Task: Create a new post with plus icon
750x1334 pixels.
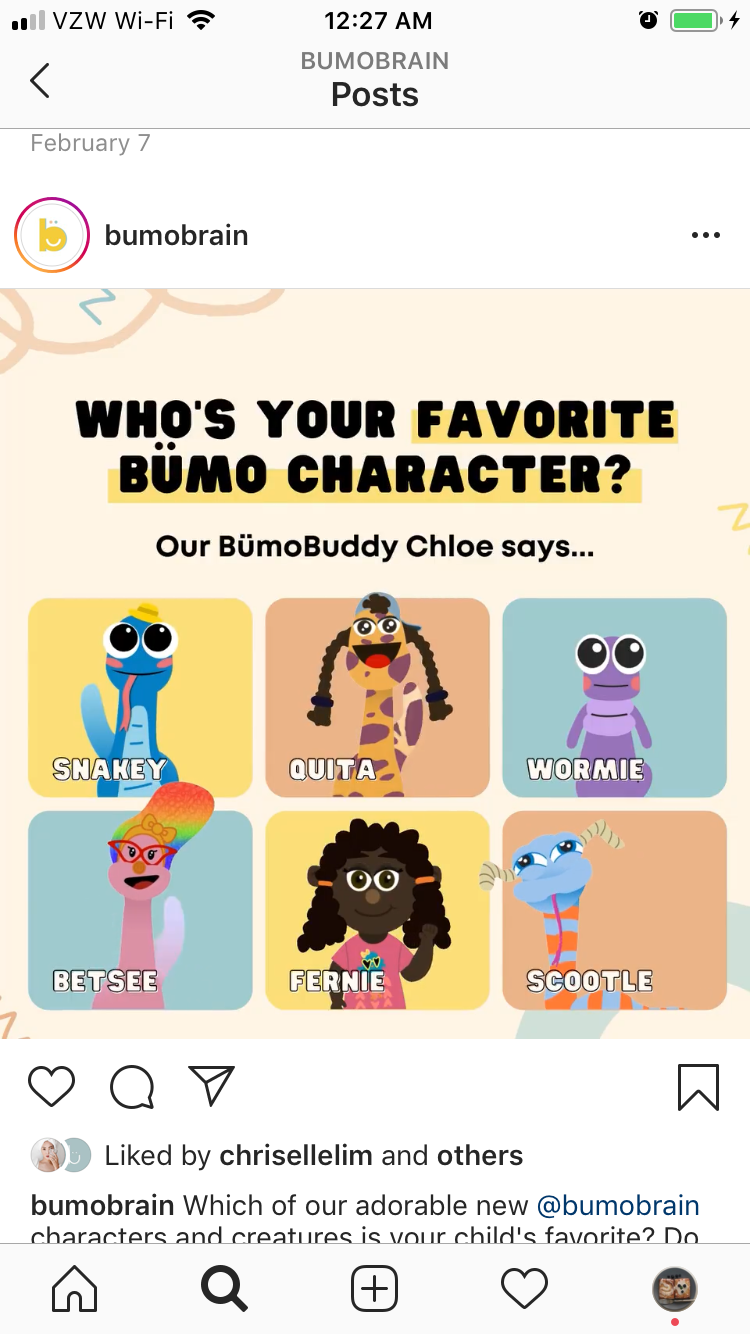Action: 375,1289
